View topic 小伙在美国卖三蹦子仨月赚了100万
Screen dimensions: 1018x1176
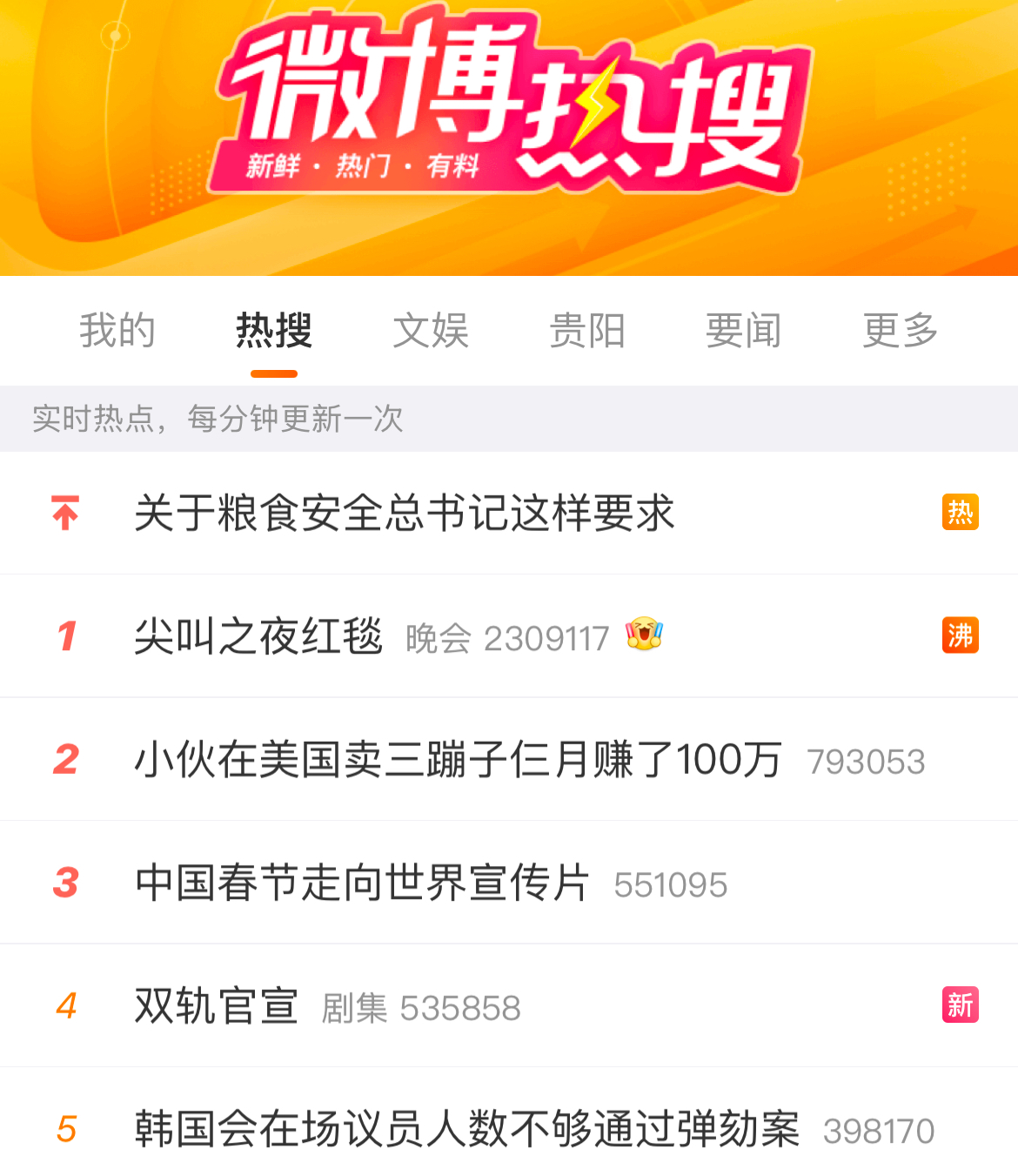coord(458,759)
